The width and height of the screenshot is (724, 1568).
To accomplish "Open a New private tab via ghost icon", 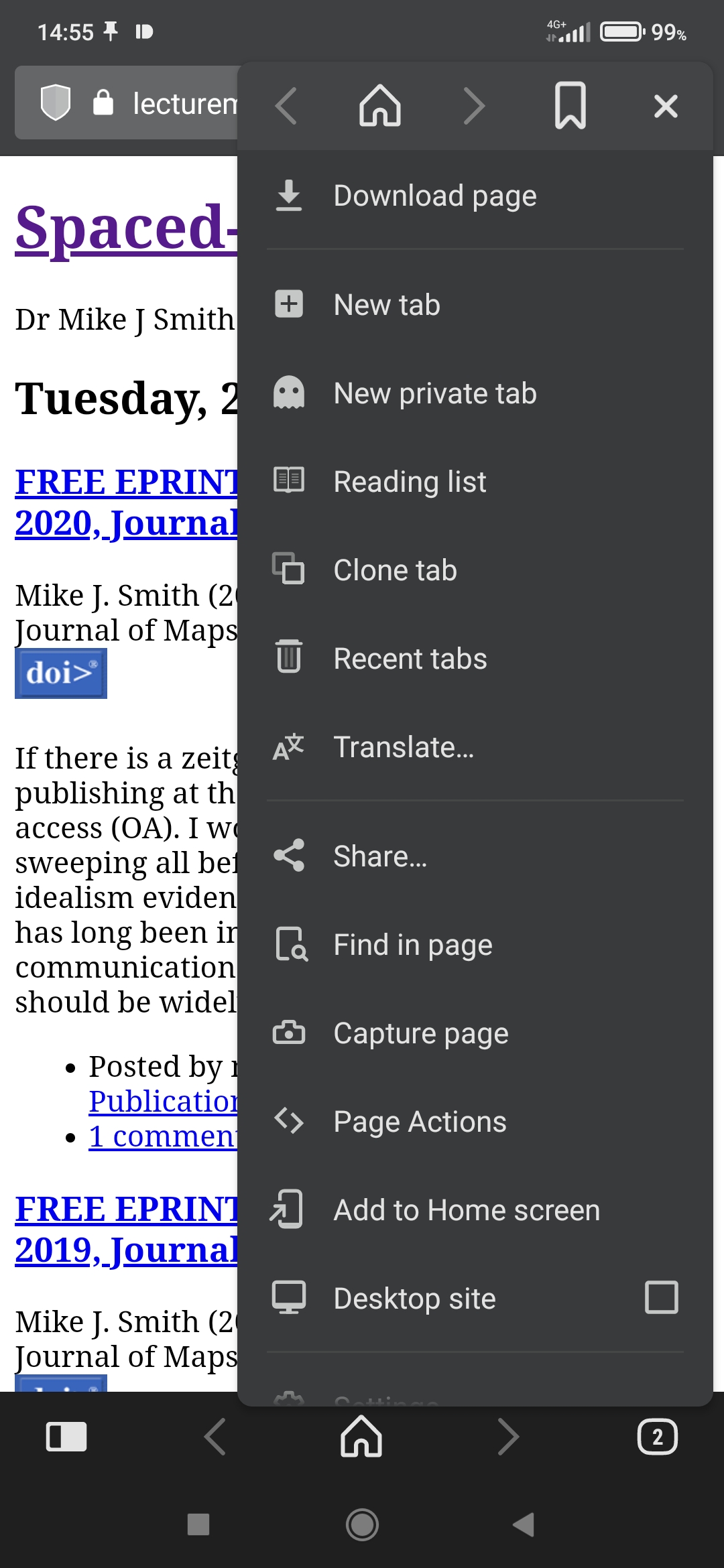I will click(288, 393).
